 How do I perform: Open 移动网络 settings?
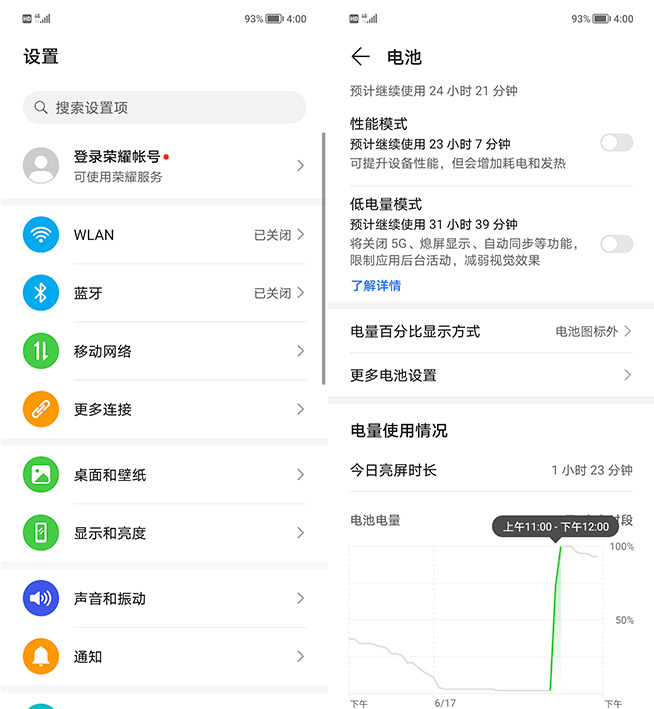pos(164,351)
